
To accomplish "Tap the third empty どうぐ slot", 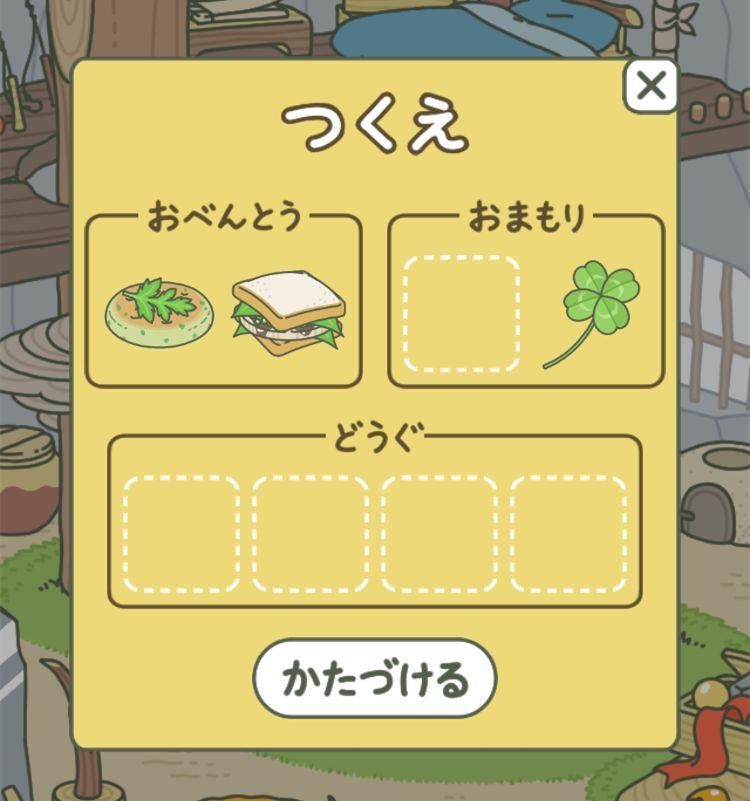I will tap(439, 534).
